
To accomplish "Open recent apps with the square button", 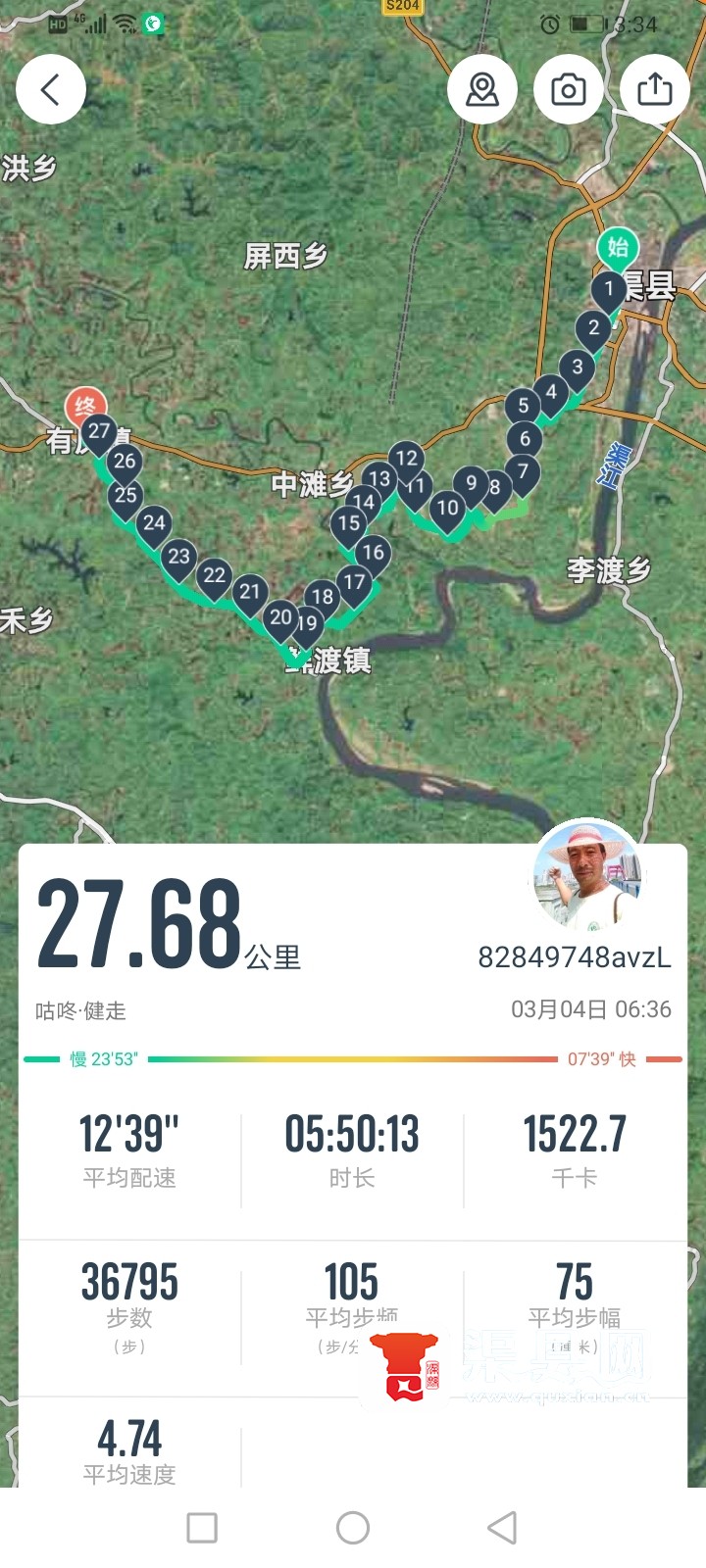I will coord(202,1527).
